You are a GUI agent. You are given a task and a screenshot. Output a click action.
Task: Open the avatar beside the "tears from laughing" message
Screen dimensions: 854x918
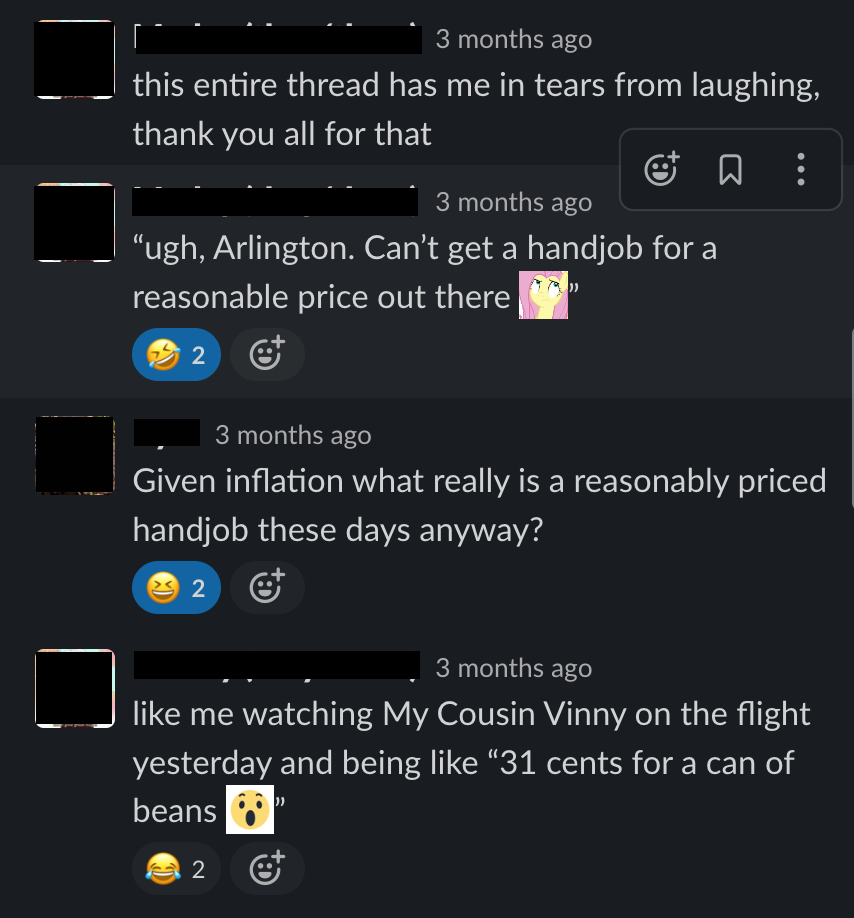pyautogui.click(x=75, y=59)
